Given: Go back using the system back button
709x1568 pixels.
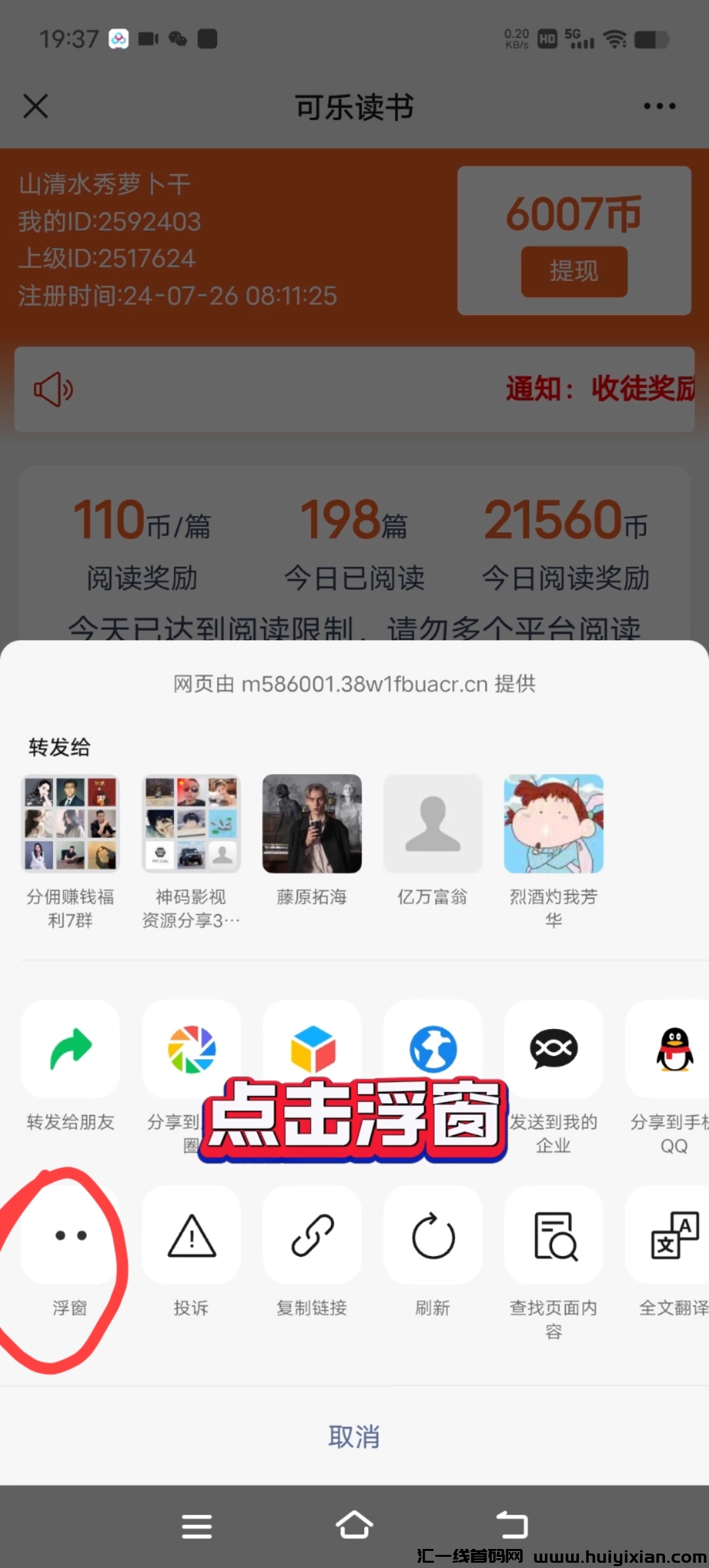Looking at the screenshot, I should tap(511, 1525).
